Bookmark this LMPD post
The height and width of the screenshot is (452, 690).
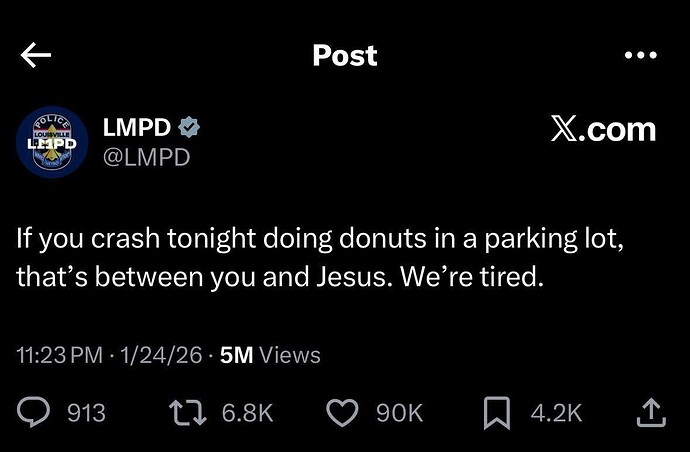(497, 411)
